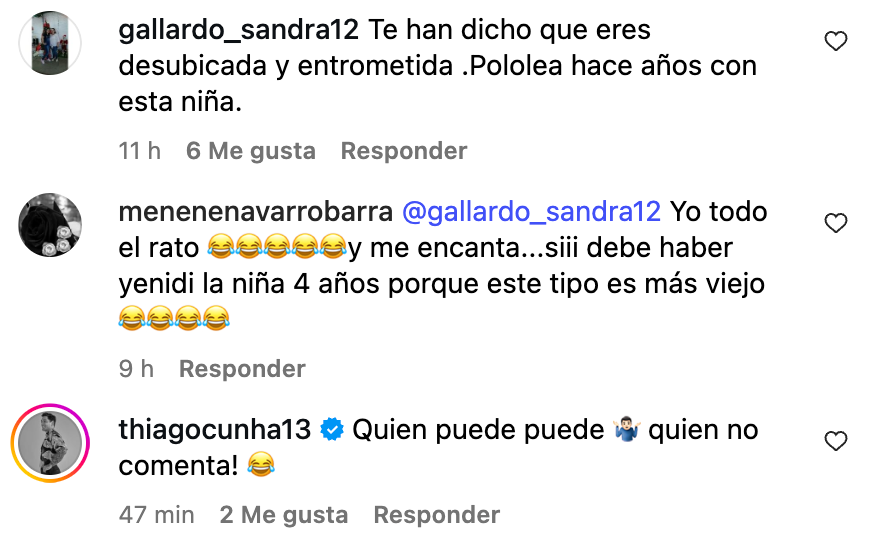View the 6 likes on gallardo_sandra12's comment
869x539 pixels.
250,151
